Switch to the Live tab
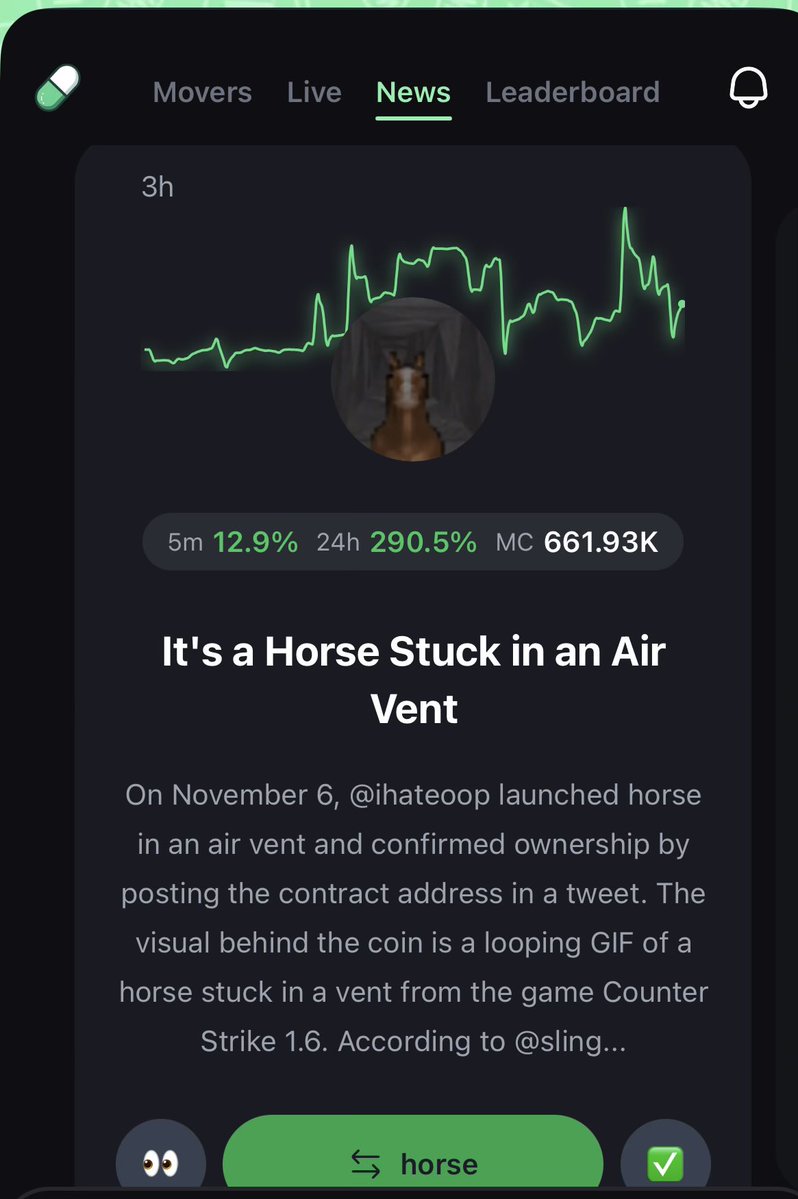The image size is (798, 1199). (x=314, y=92)
